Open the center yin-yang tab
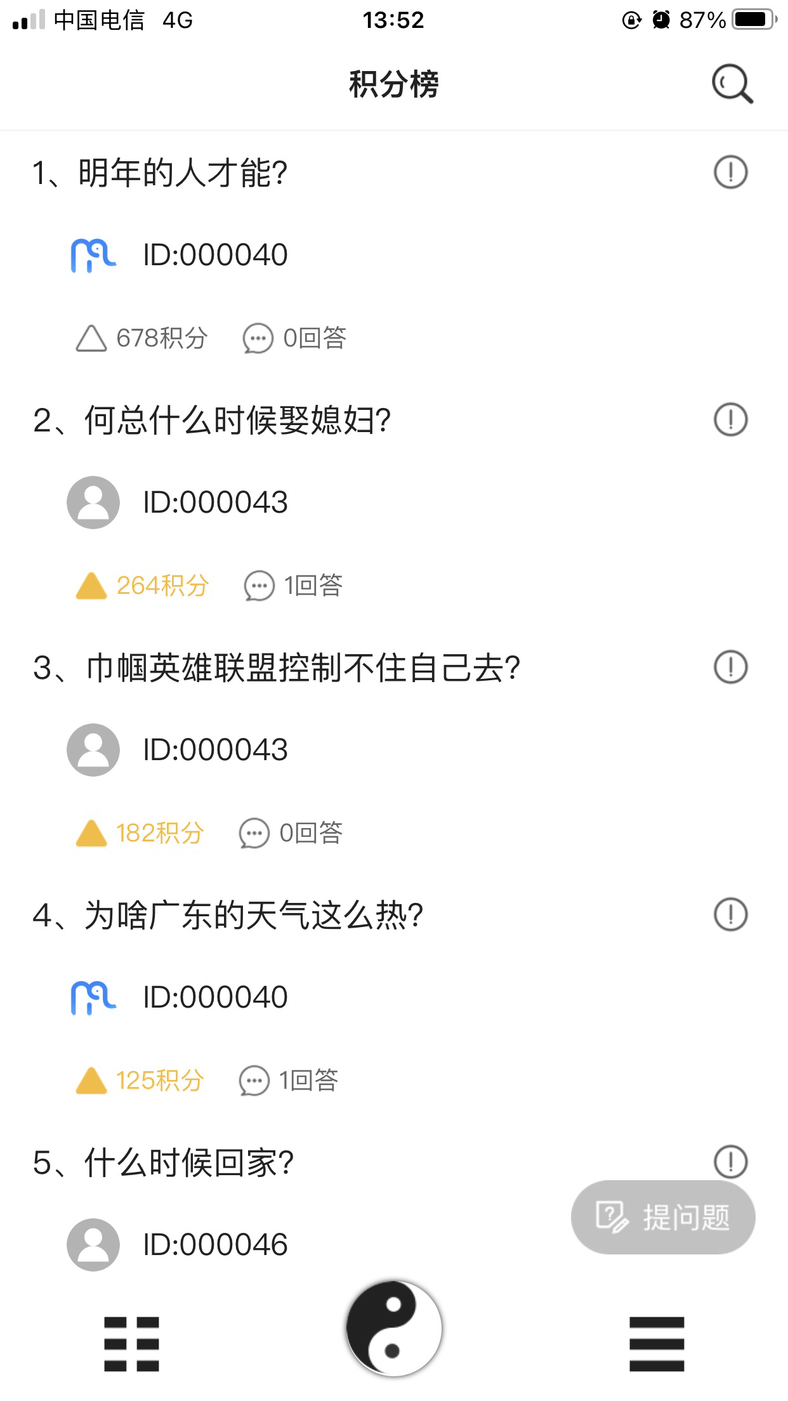Viewport: 788px width, 1401px height. point(394,1328)
